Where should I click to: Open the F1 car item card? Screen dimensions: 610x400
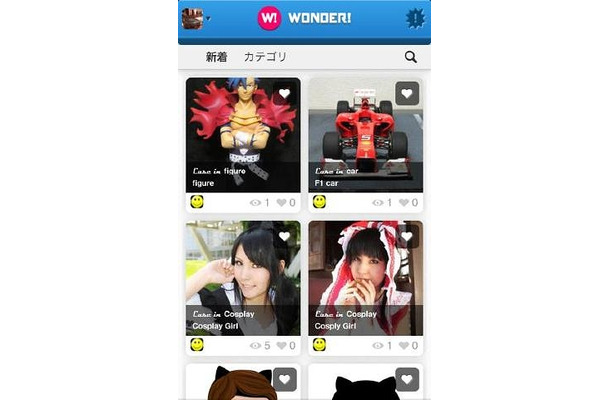tap(365, 135)
